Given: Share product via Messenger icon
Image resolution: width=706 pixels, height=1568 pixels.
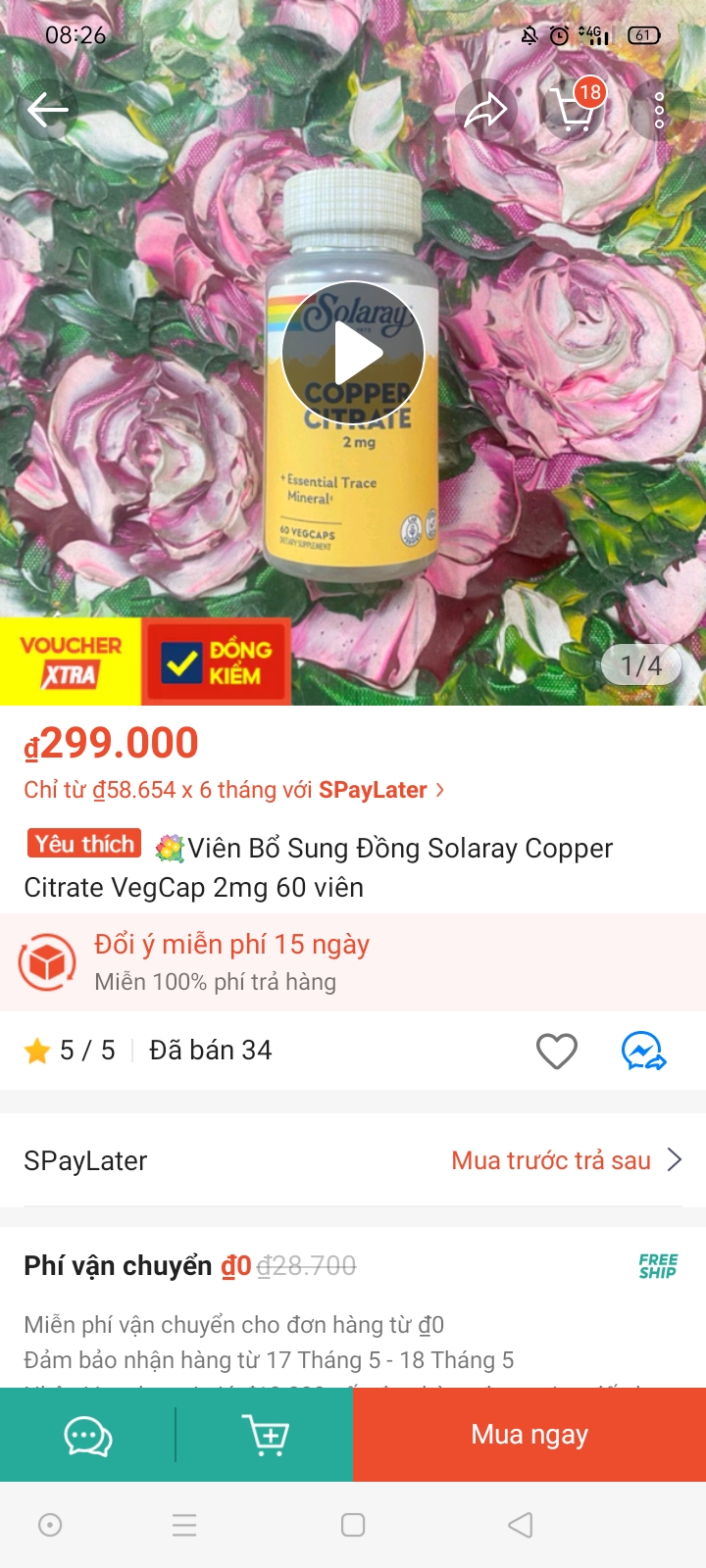Looking at the screenshot, I should (643, 1052).
